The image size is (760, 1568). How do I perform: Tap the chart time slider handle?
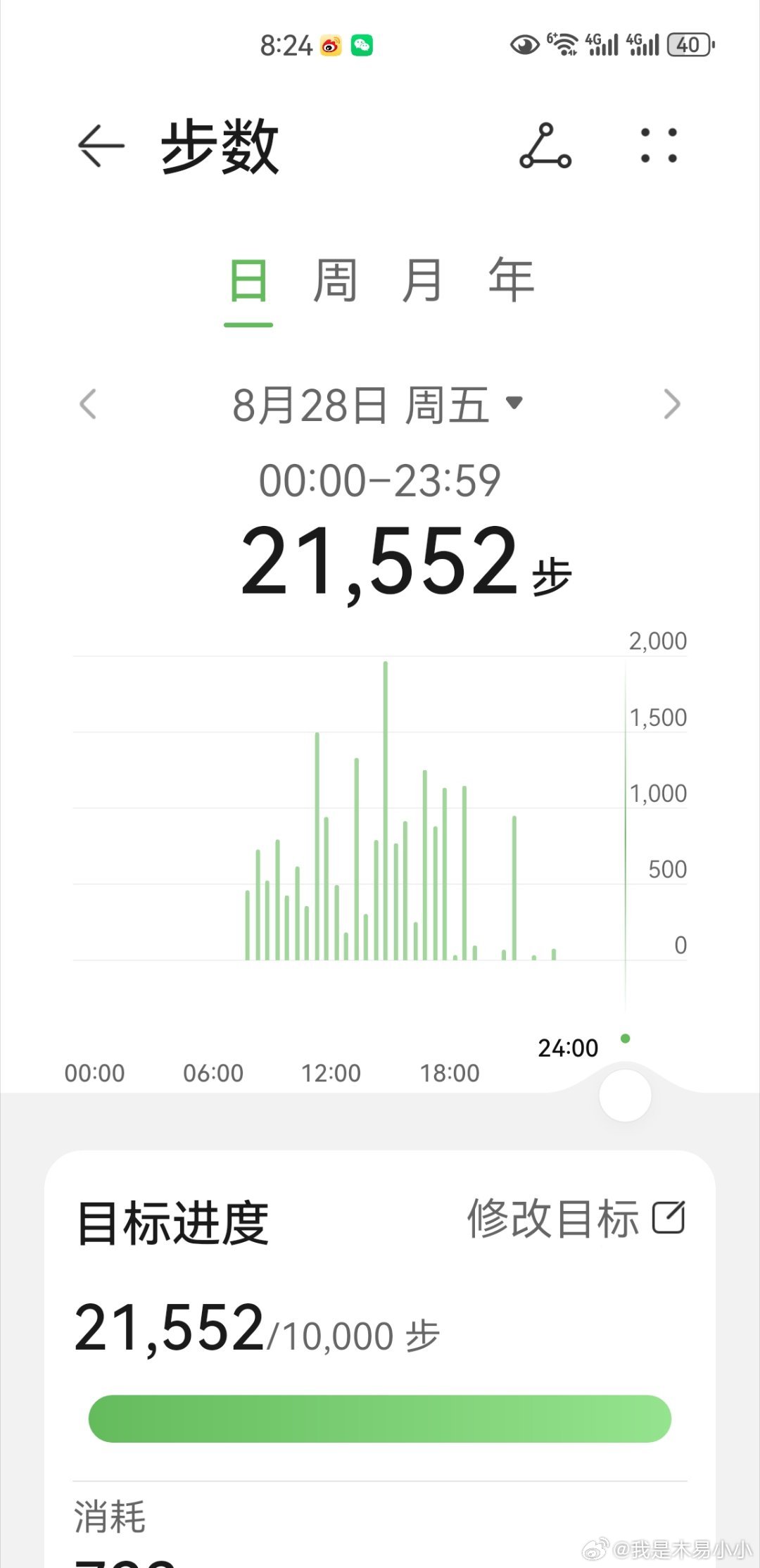click(x=625, y=1096)
